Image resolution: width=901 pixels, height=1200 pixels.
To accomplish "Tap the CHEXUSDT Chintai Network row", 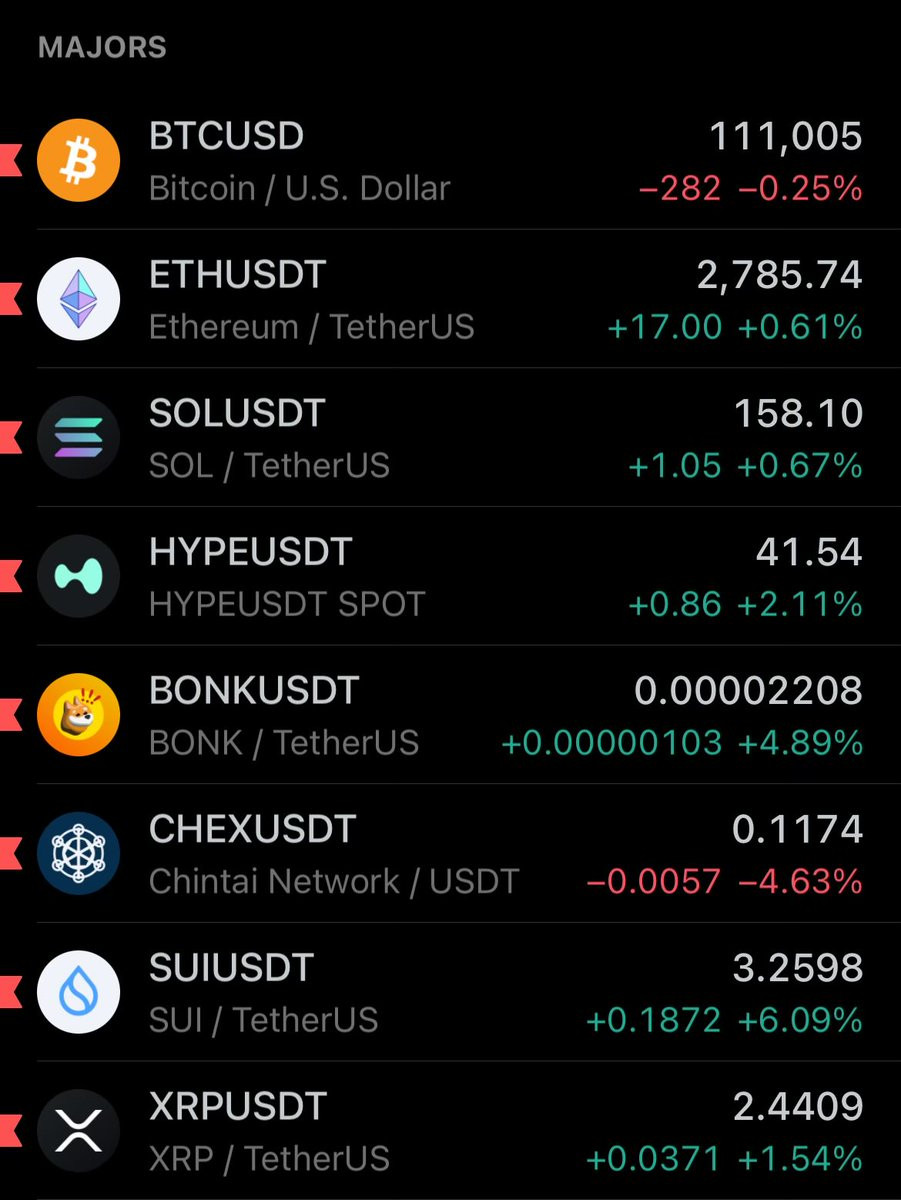I will pos(450,854).
